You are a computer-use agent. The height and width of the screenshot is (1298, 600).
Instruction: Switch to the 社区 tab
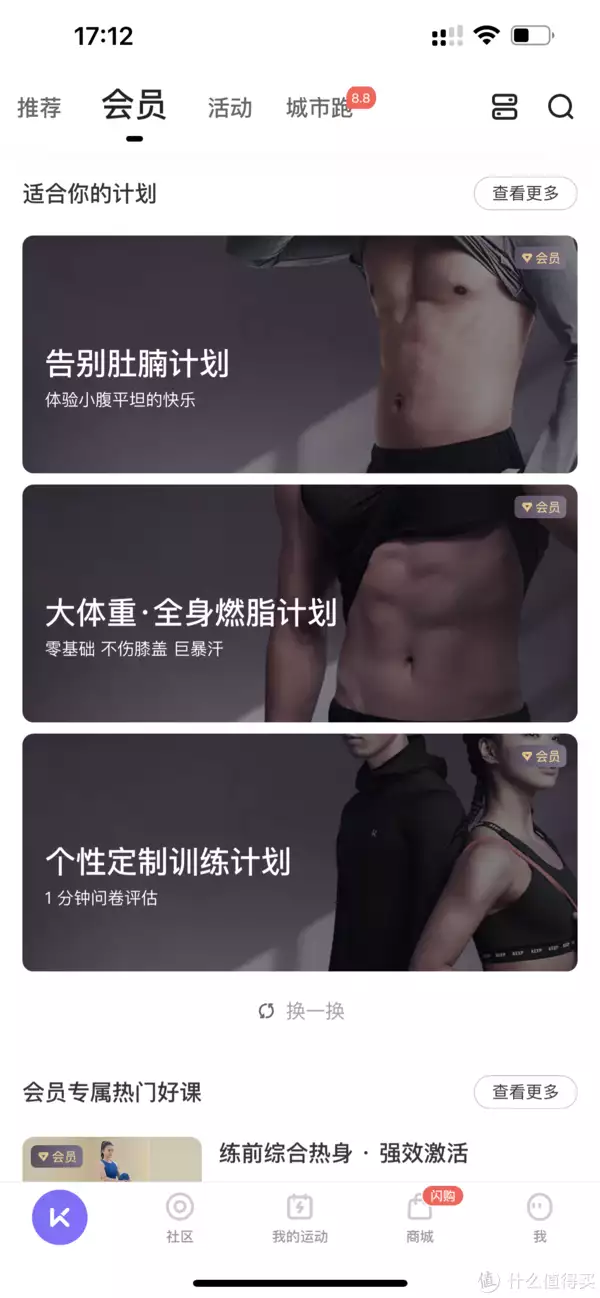(x=180, y=1217)
